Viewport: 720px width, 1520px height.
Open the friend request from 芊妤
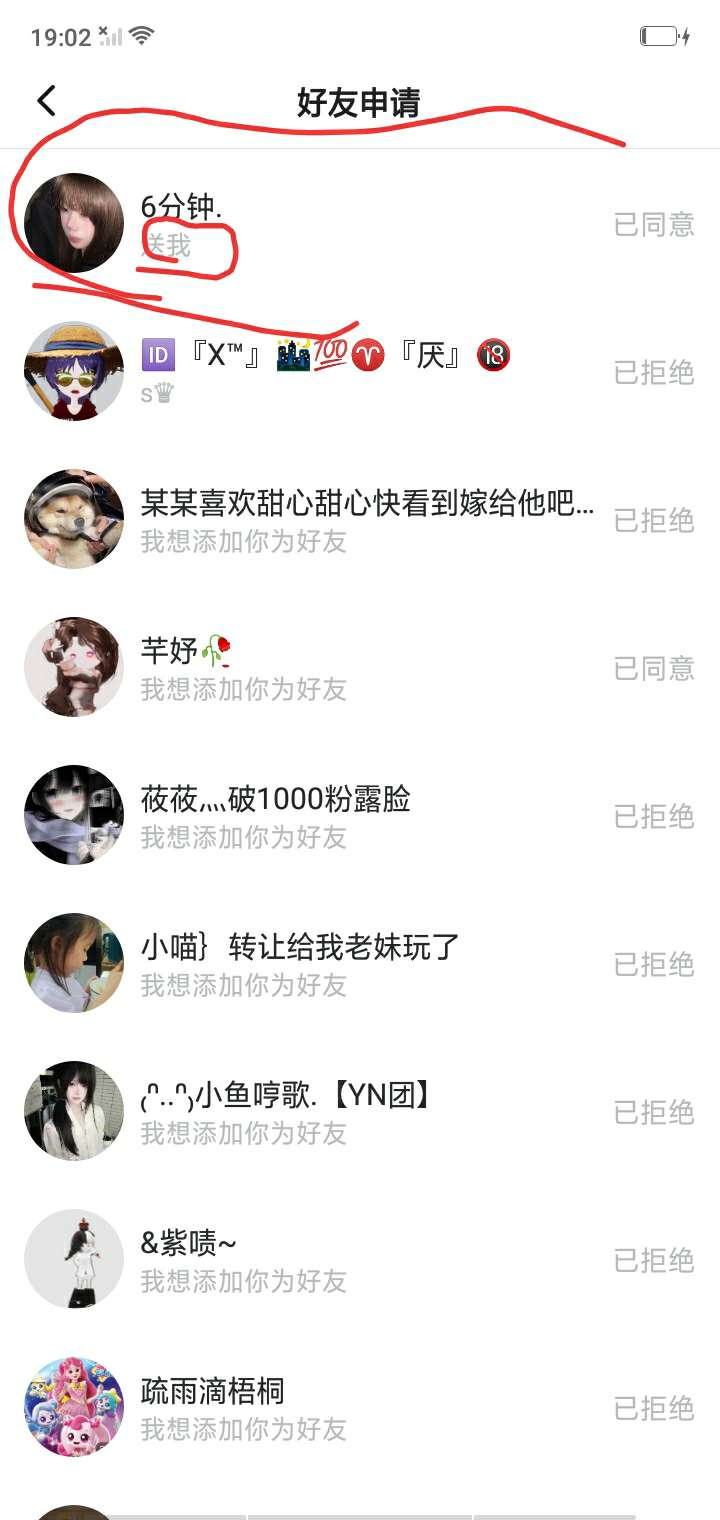tap(360, 667)
